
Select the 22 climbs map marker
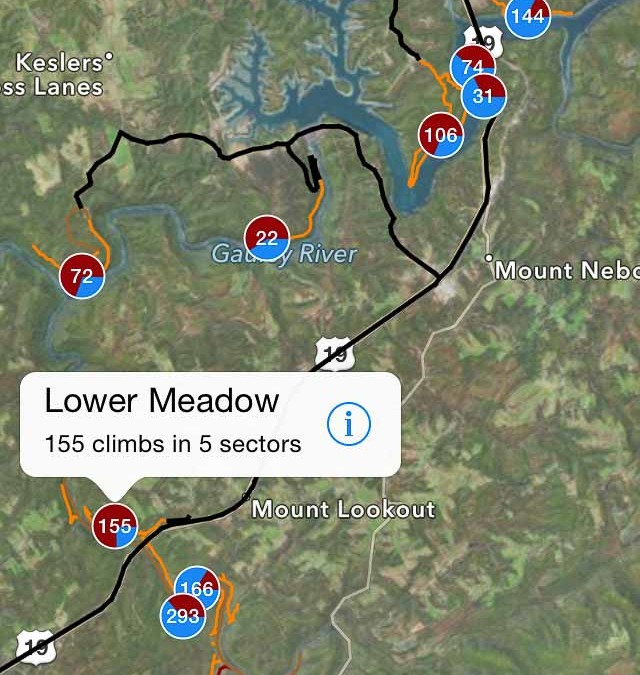pyautogui.click(x=267, y=238)
